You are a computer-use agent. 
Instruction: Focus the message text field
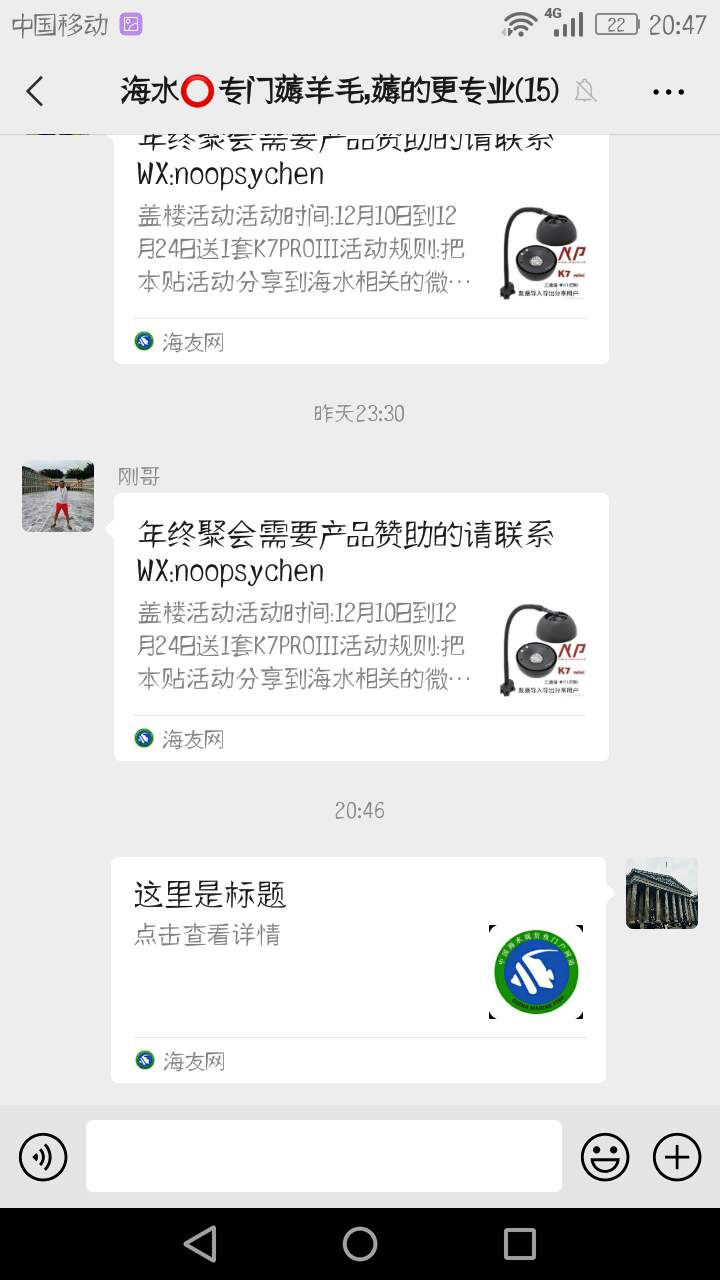323,1156
